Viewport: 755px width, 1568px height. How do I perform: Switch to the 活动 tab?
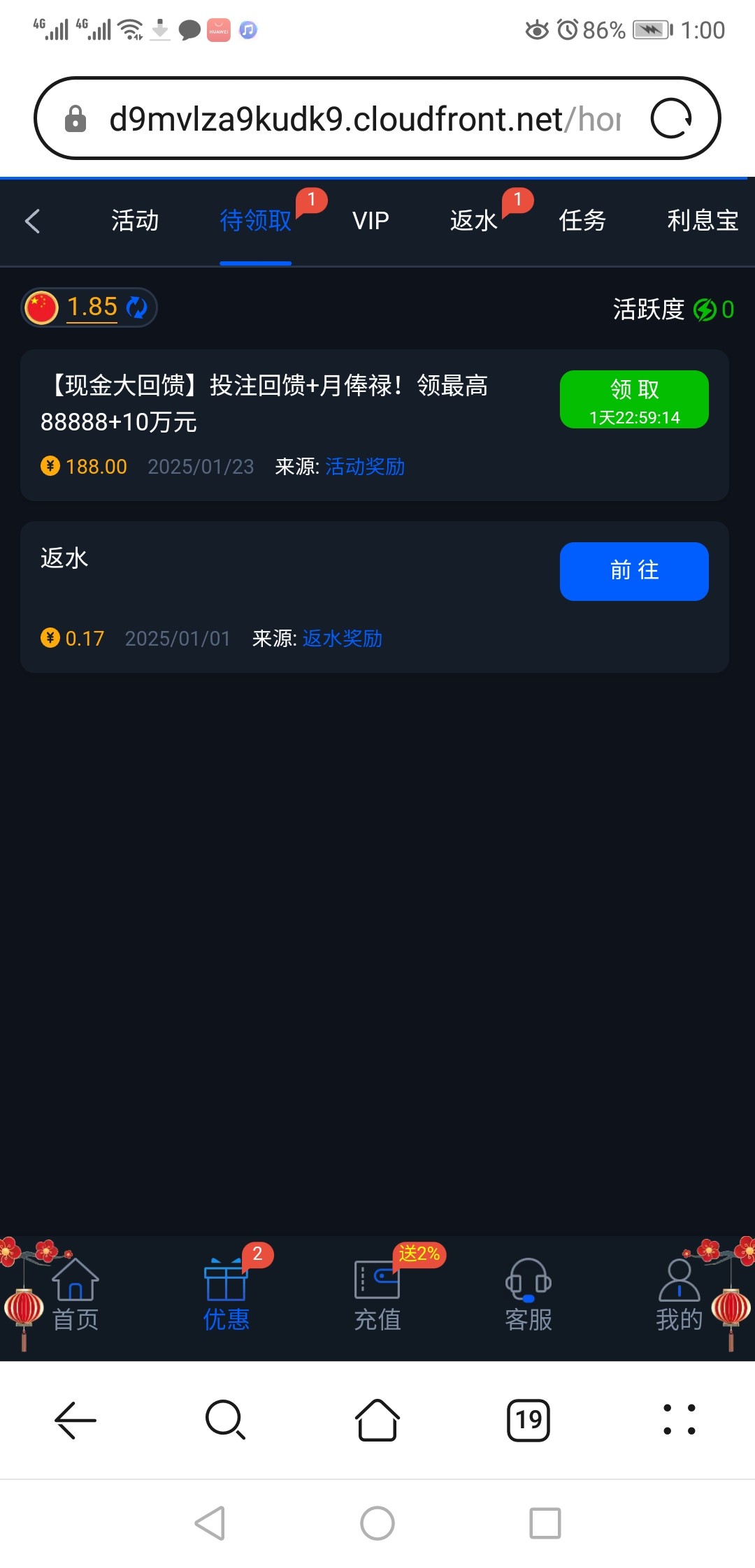pos(135,221)
